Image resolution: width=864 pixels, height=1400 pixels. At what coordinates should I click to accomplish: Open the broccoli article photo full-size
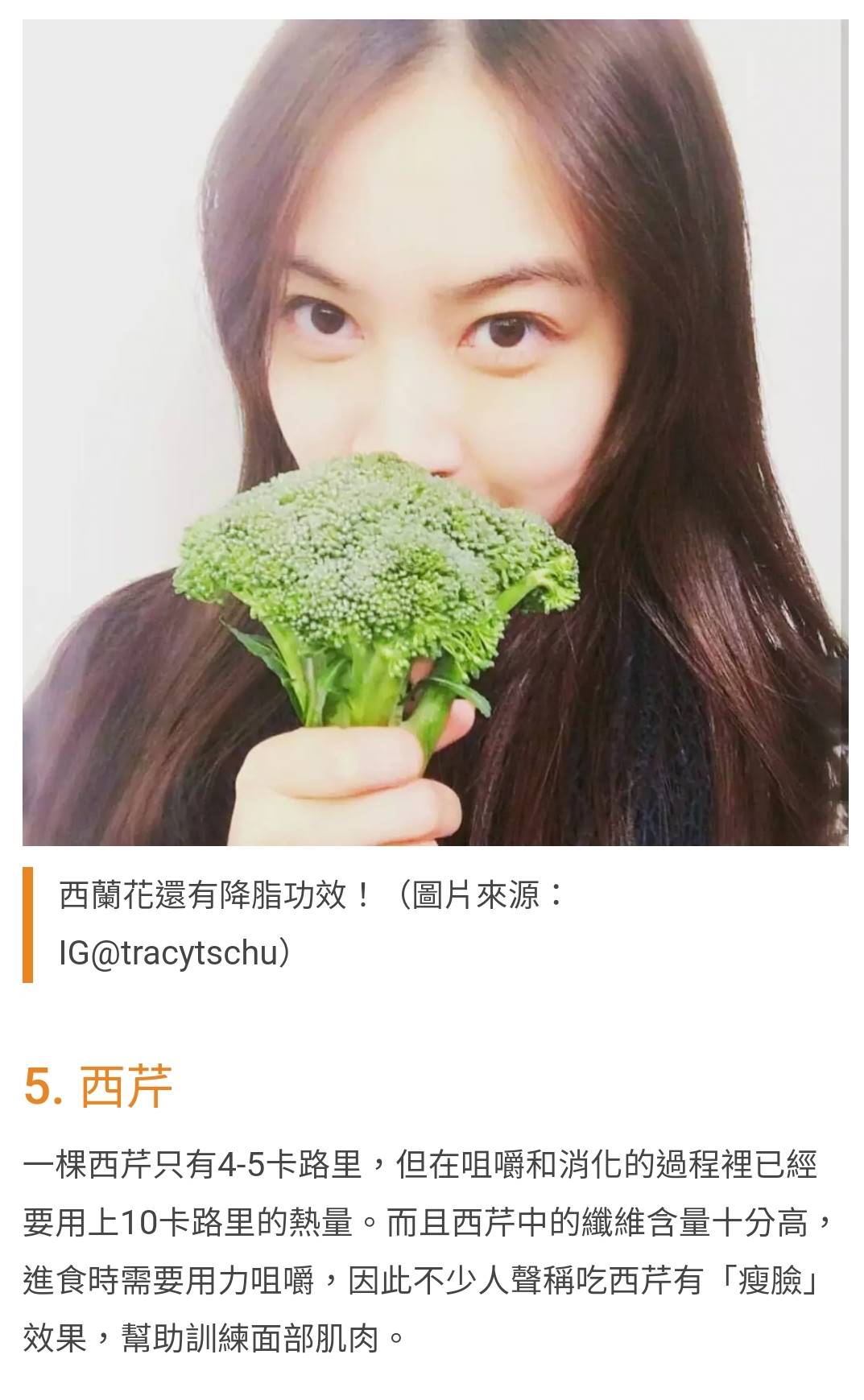(x=435, y=432)
